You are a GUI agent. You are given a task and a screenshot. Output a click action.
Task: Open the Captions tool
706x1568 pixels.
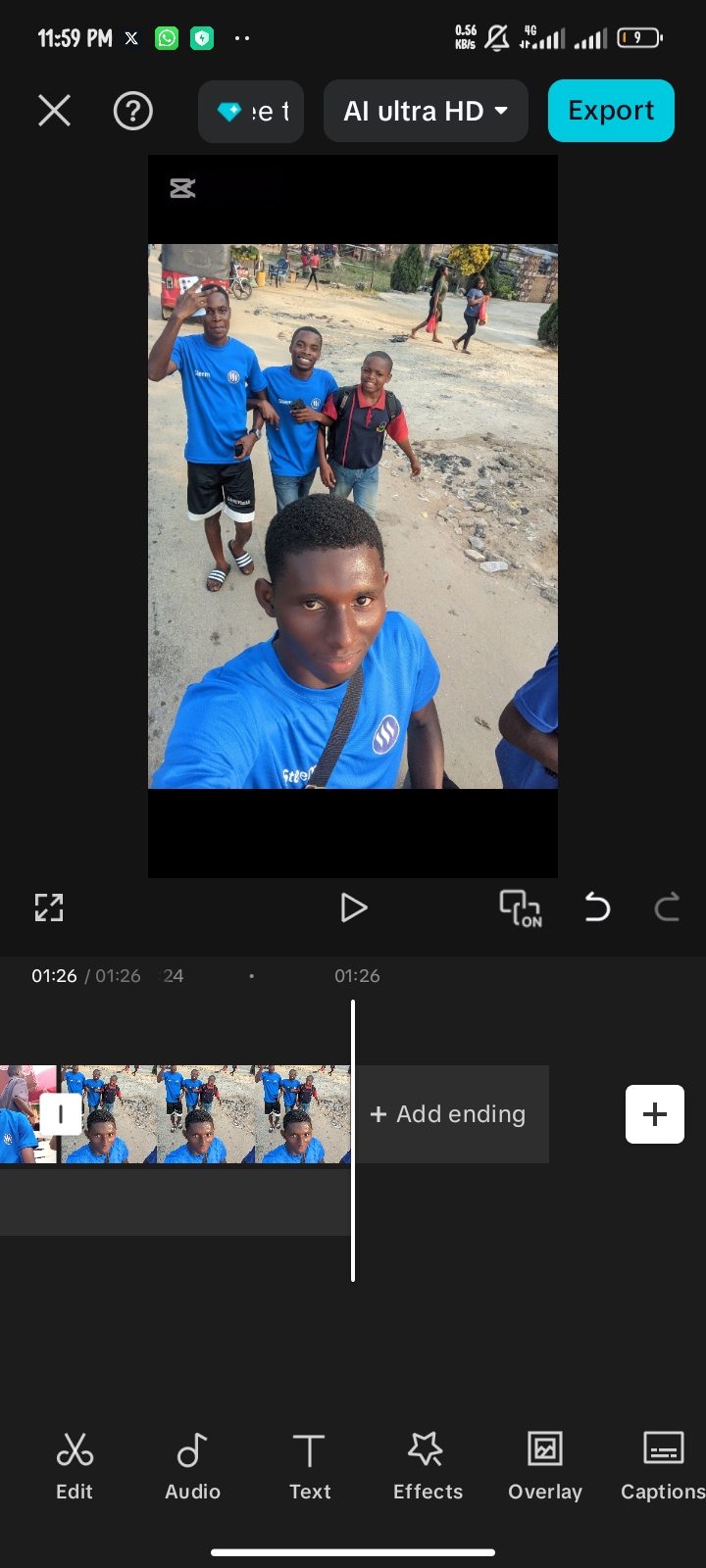point(663,1466)
